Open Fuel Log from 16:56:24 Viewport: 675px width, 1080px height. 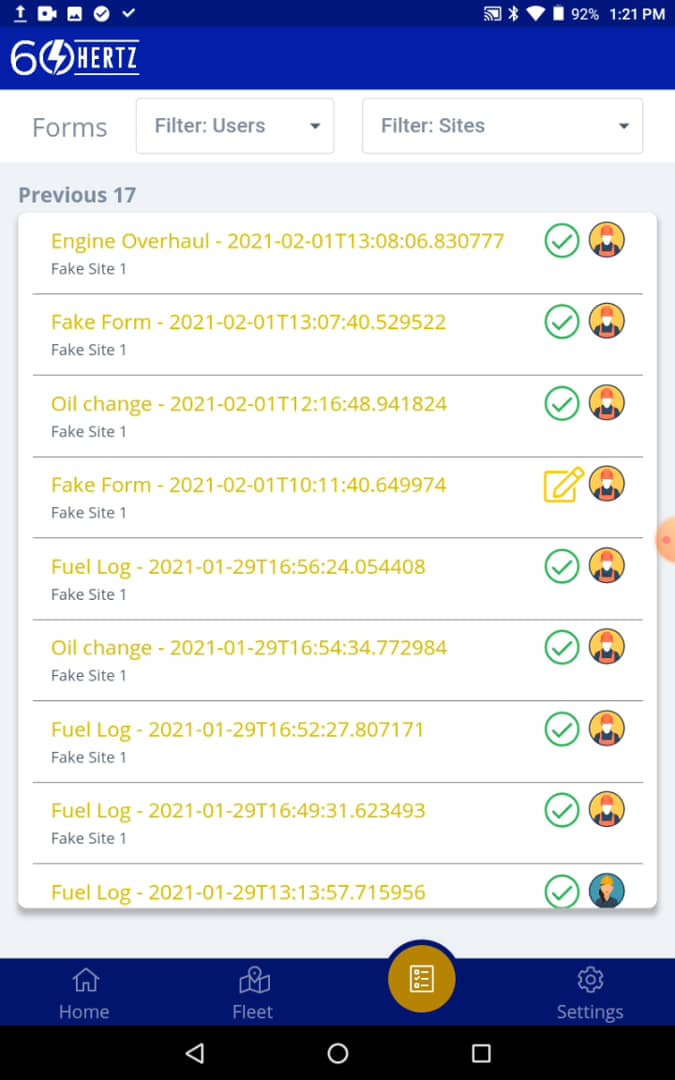click(x=338, y=579)
